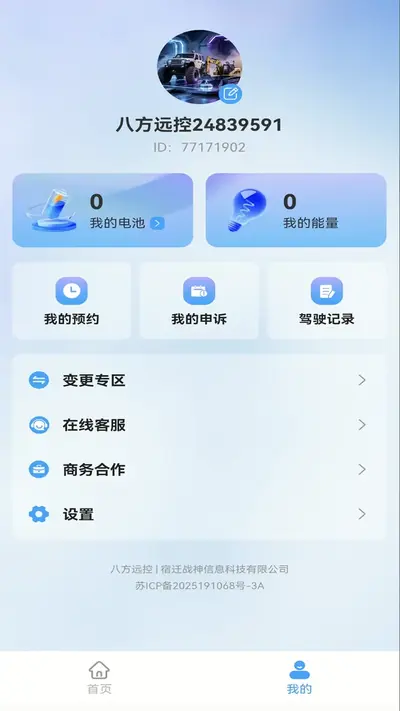This screenshot has width=400, height=711.
Task: Open 商务合作
Action: [x=199, y=469]
